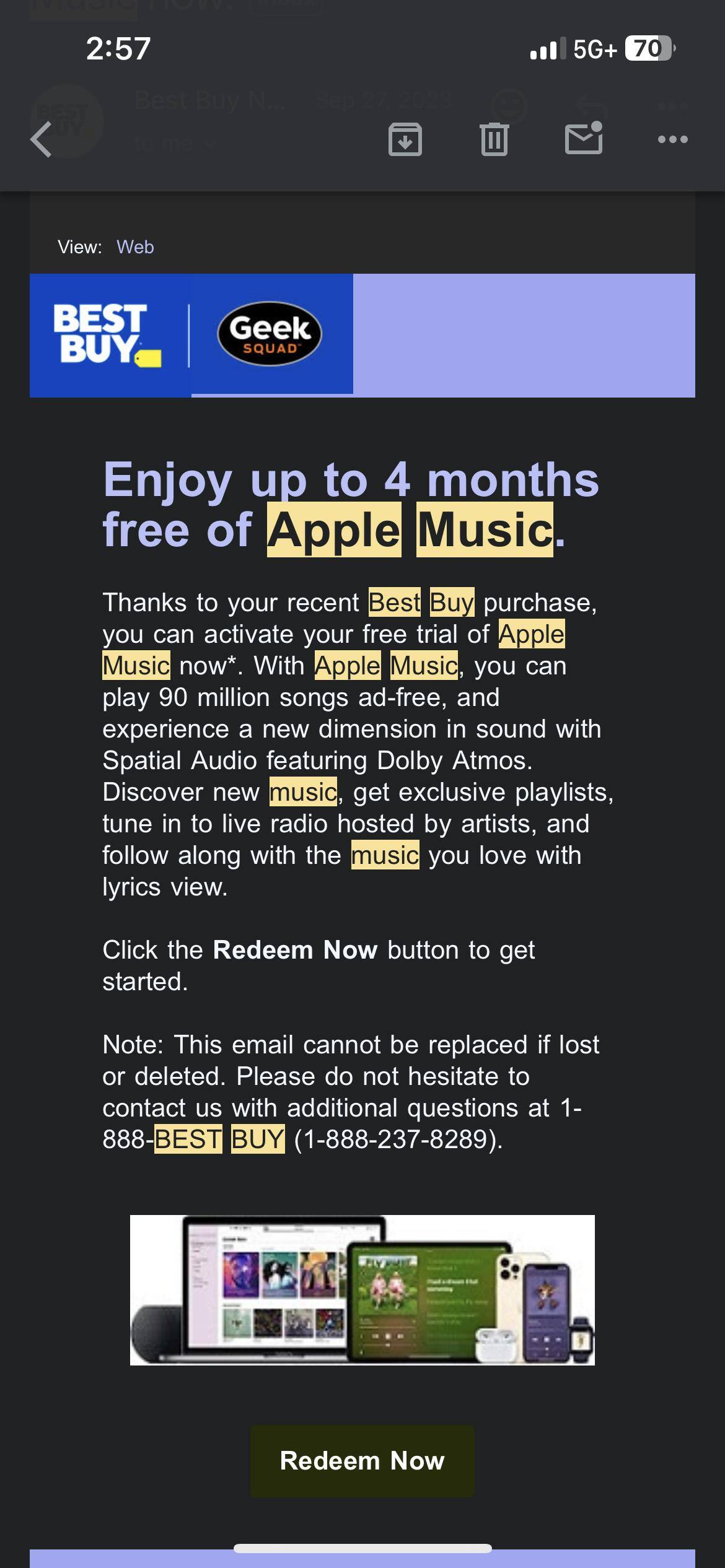Delete this email with the trash icon

pos(494,139)
